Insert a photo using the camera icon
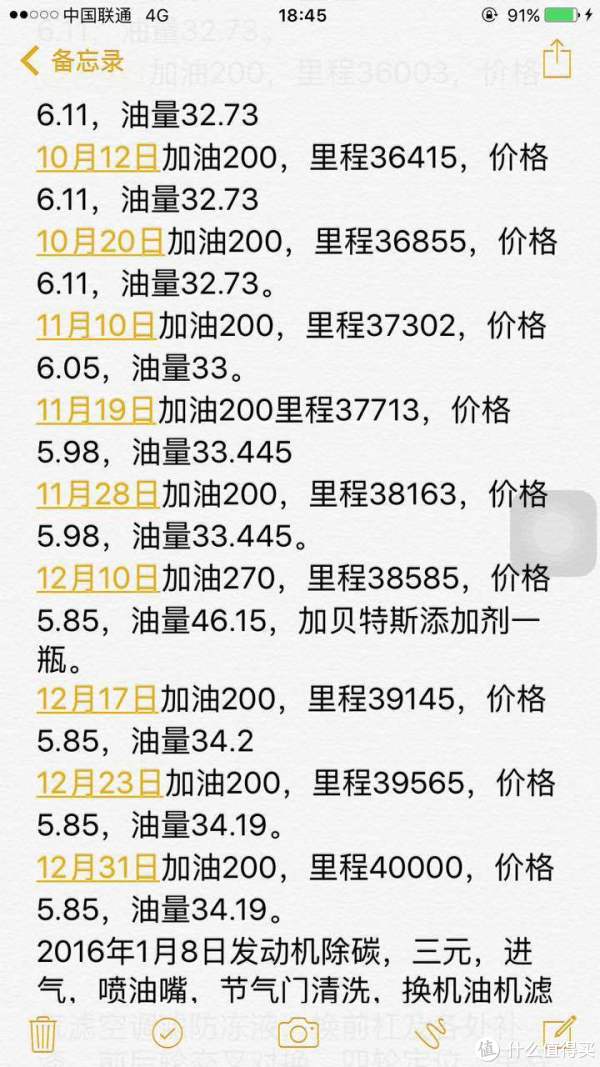The image size is (600, 1067). point(299,1034)
